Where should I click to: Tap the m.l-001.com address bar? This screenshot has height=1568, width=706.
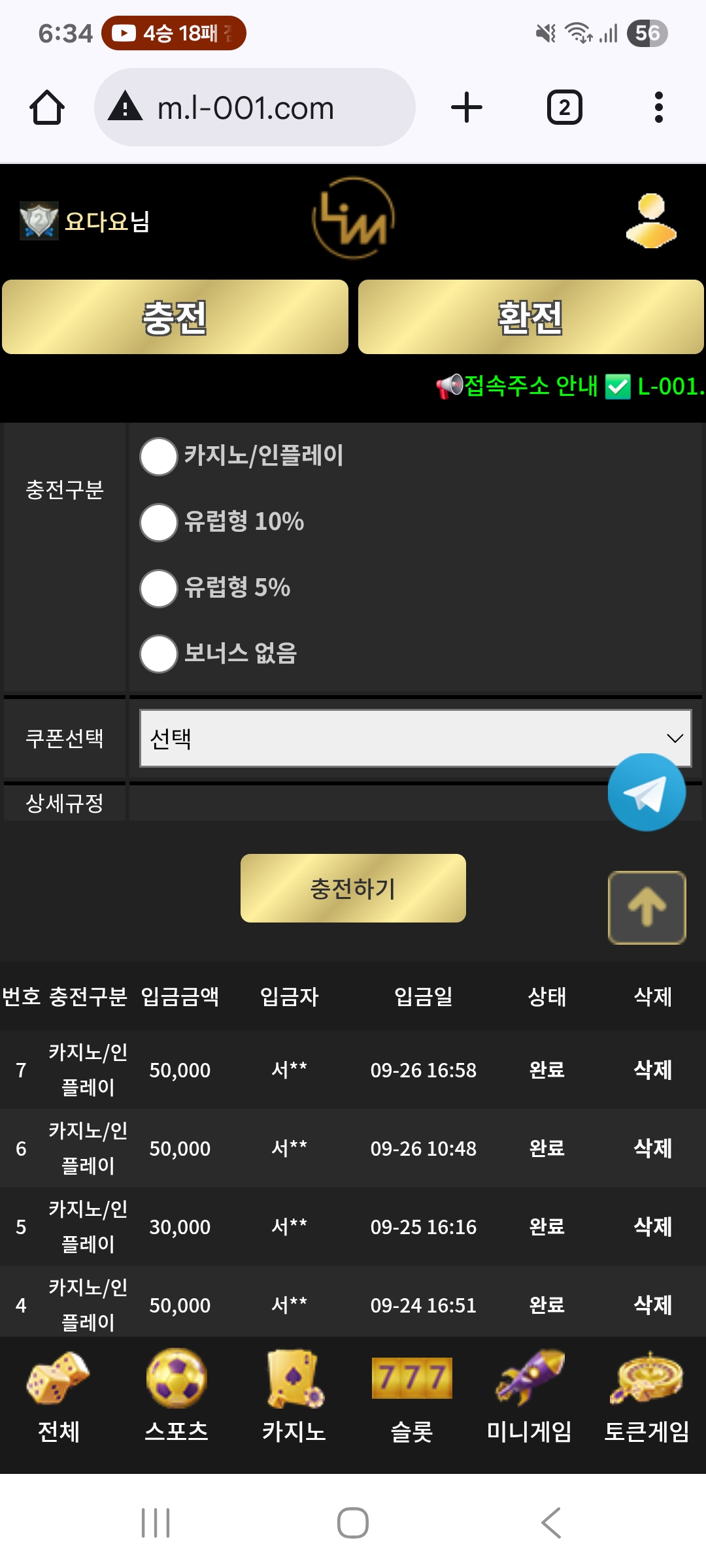255,108
